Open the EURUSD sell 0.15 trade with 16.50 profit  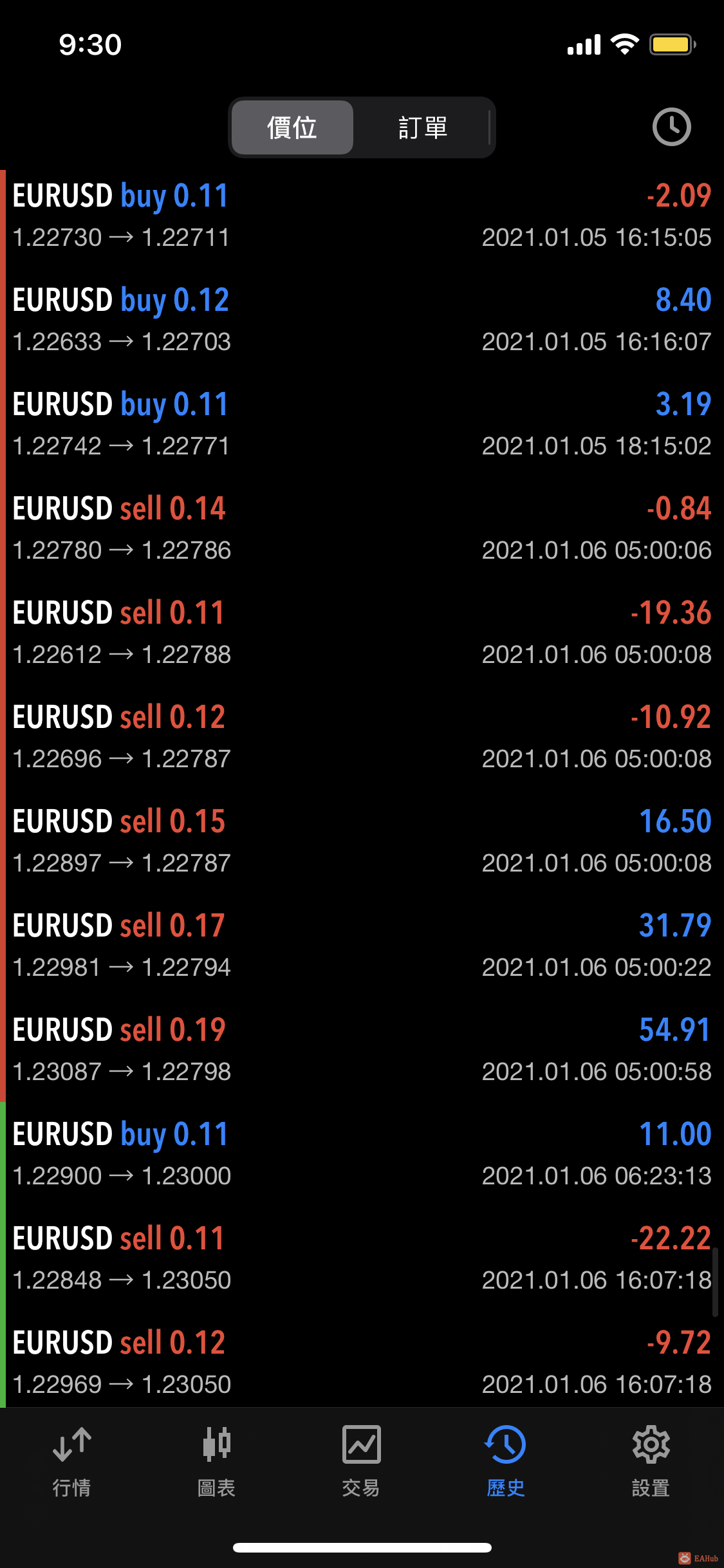362,841
